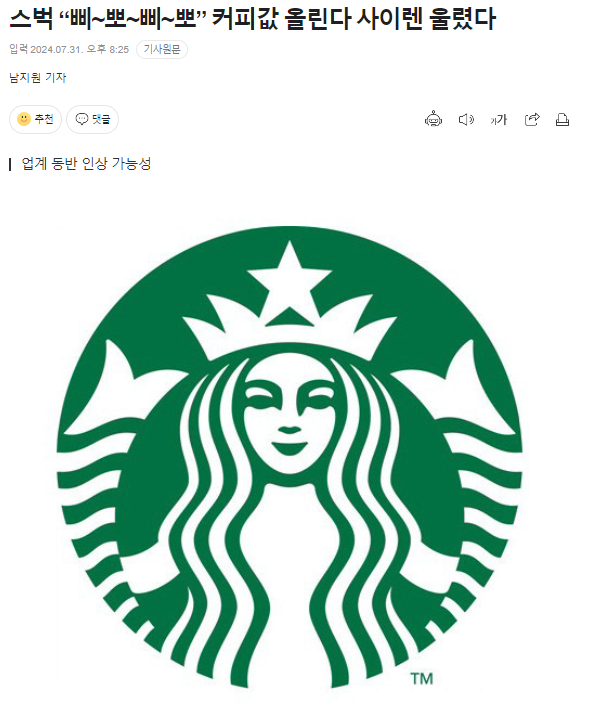The image size is (605, 719).
Task: Listen to the article with the speaker icon
Action: tap(465, 120)
